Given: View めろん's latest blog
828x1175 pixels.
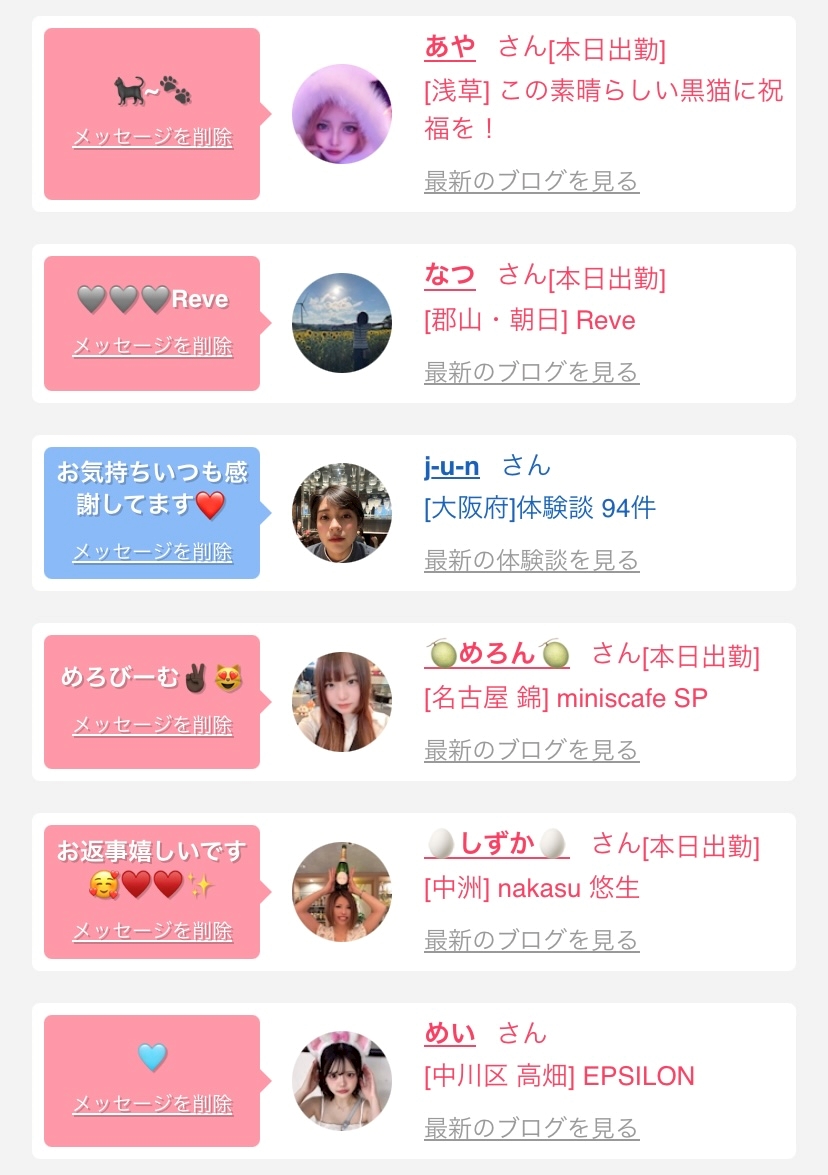Looking at the screenshot, I should coord(531,749).
